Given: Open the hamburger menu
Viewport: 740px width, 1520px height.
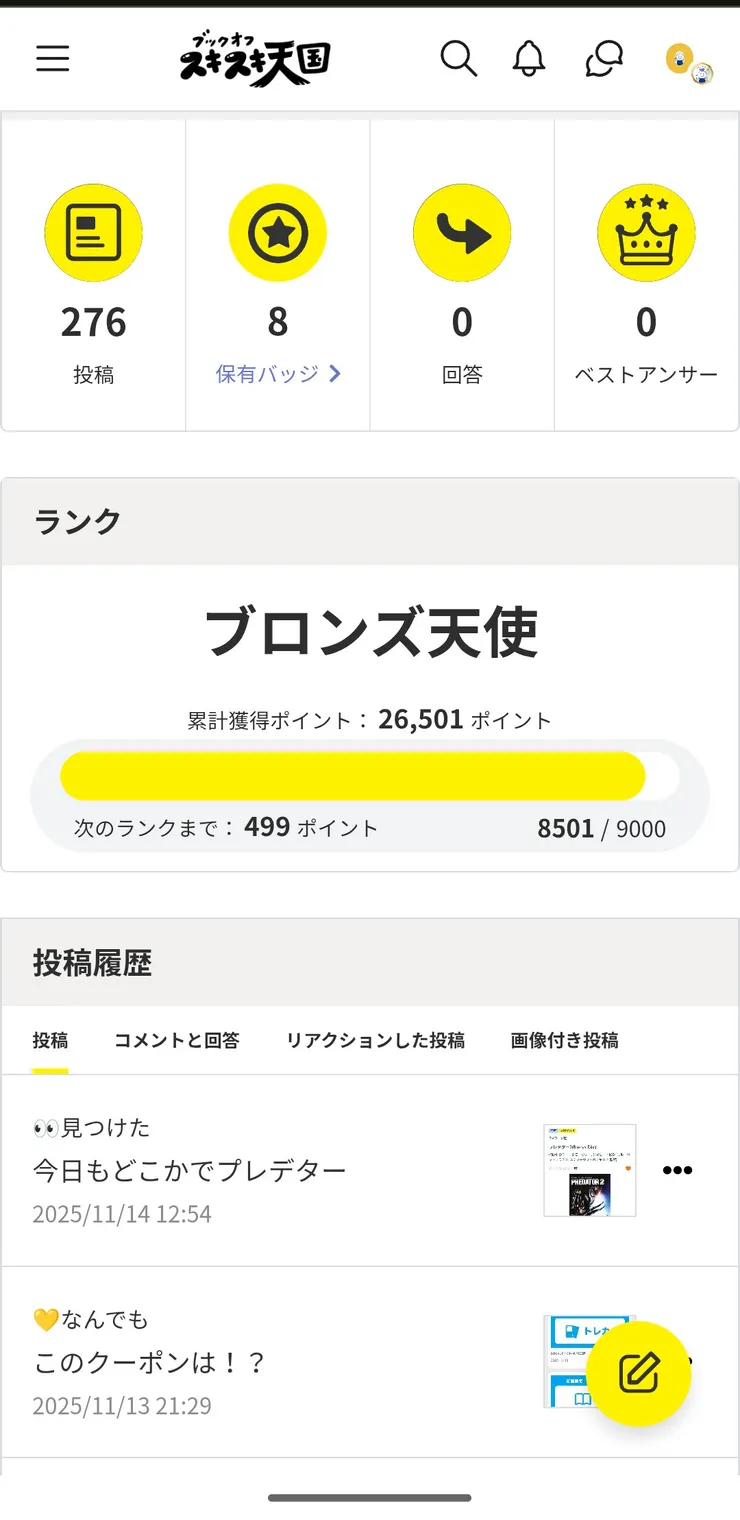Looking at the screenshot, I should point(52,59).
